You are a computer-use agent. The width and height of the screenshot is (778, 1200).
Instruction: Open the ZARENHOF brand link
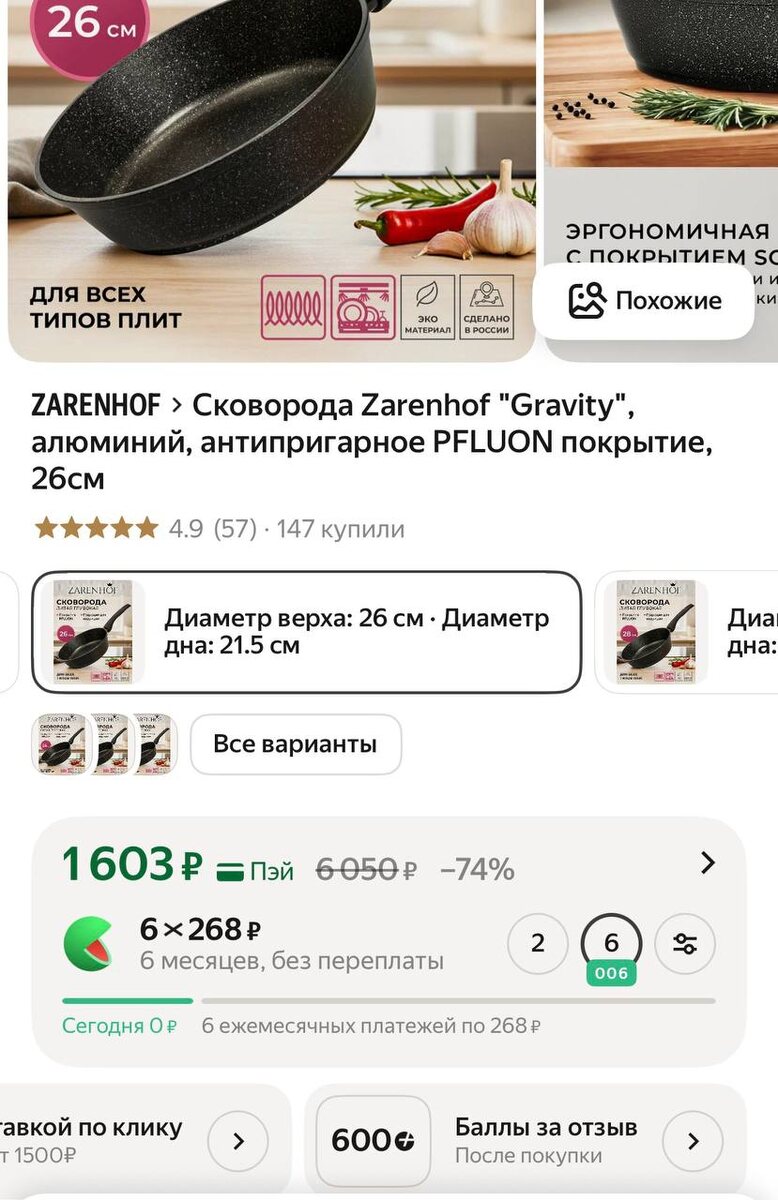click(x=95, y=406)
